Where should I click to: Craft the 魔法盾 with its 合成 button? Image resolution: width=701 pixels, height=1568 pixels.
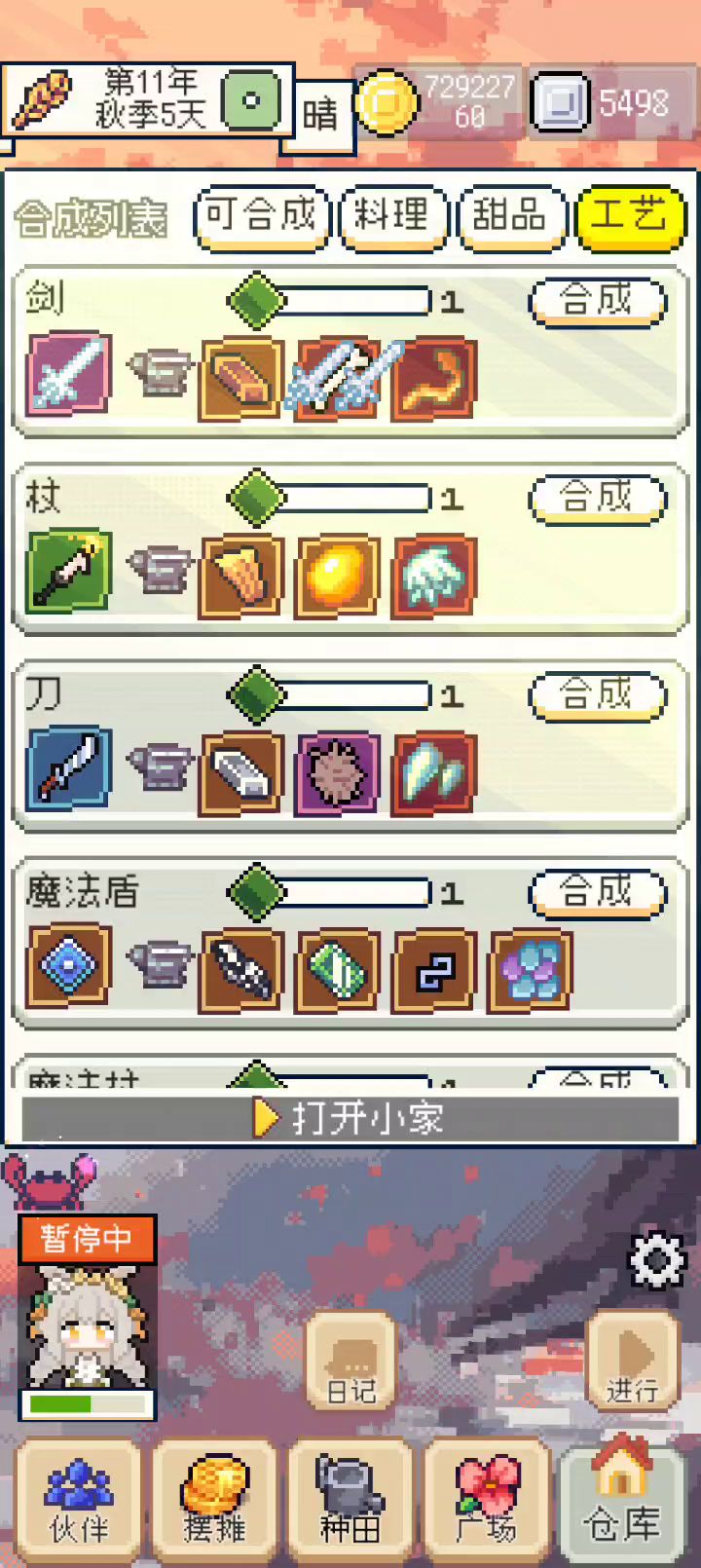coord(597,891)
